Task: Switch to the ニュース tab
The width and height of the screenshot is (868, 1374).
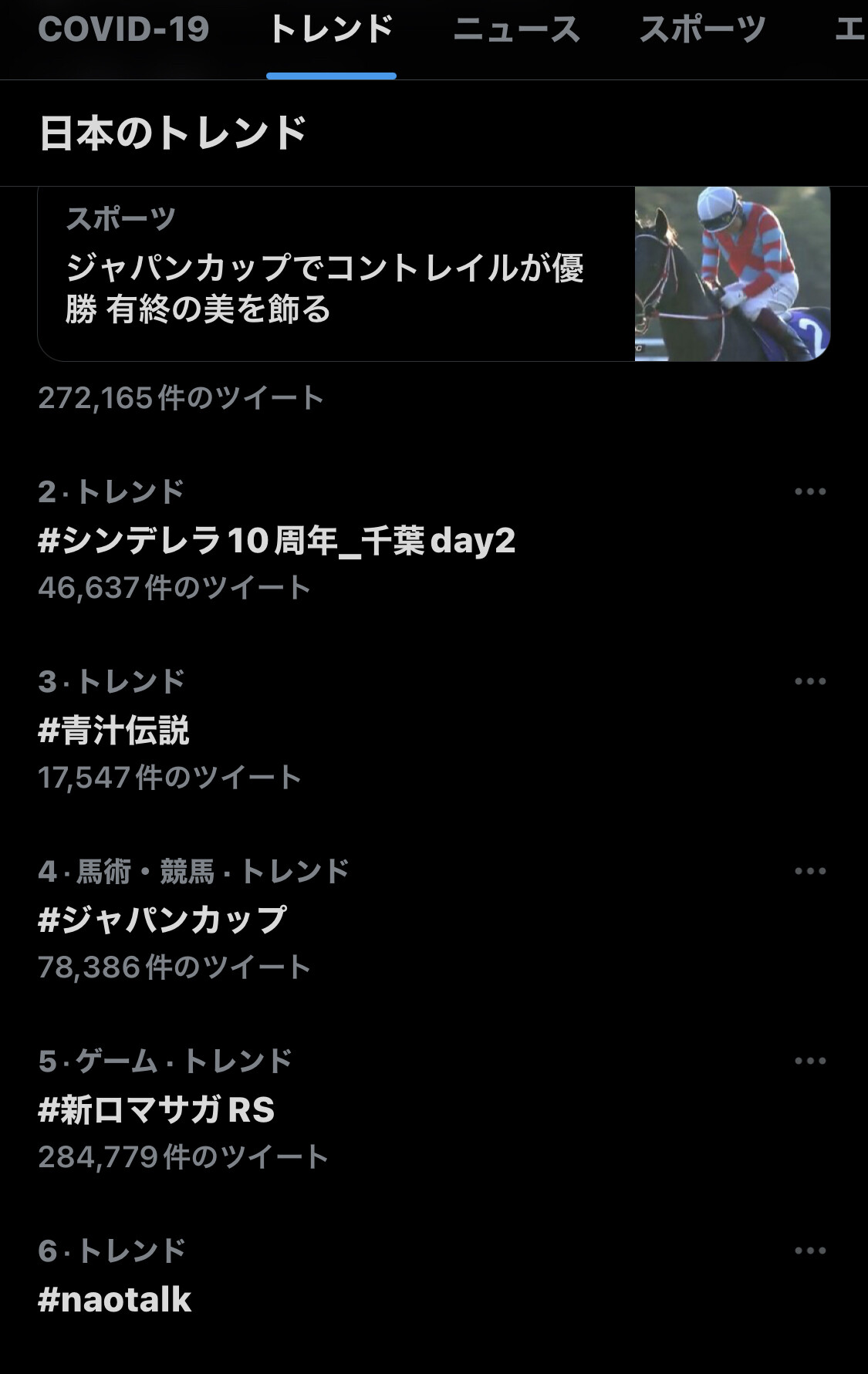Action: [x=516, y=30]
